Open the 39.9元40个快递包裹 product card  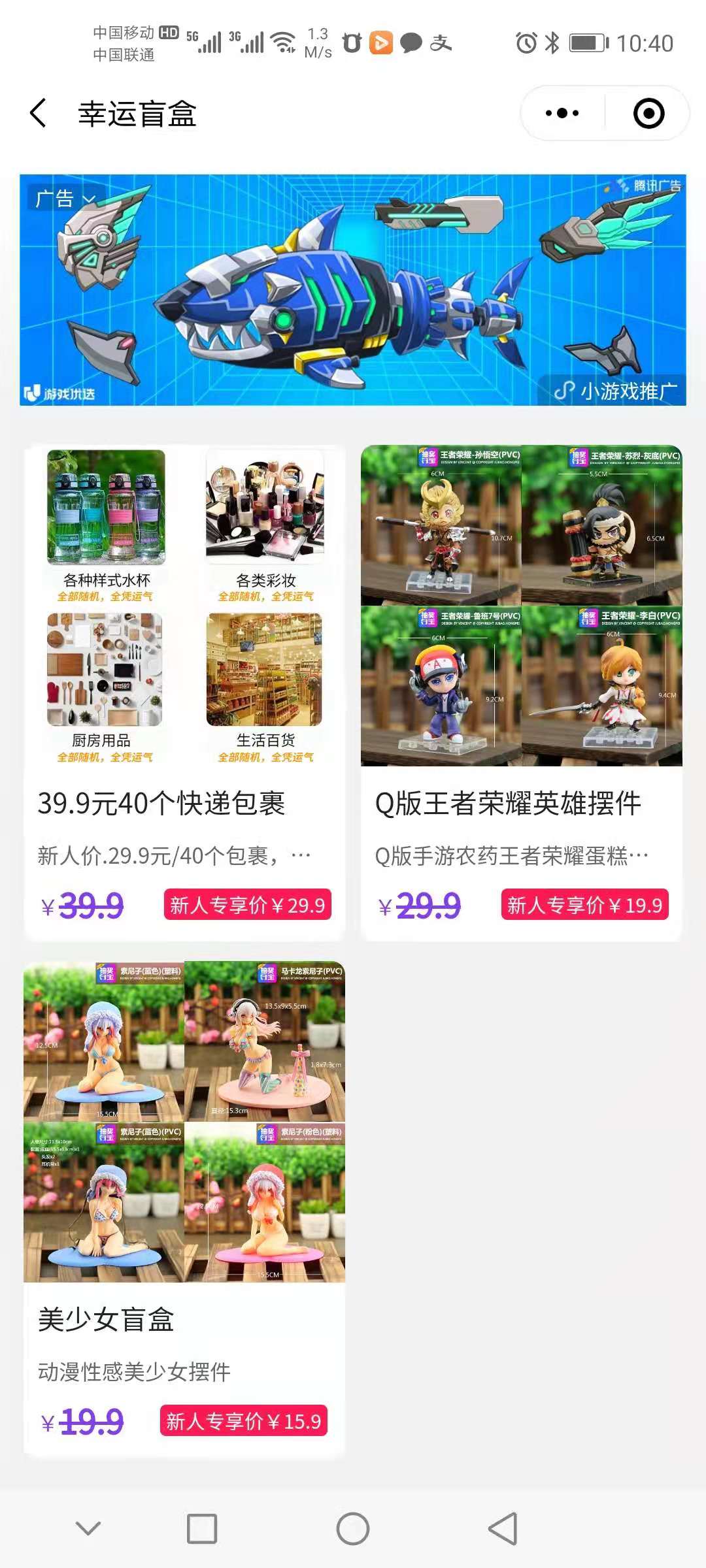point(184,802)
